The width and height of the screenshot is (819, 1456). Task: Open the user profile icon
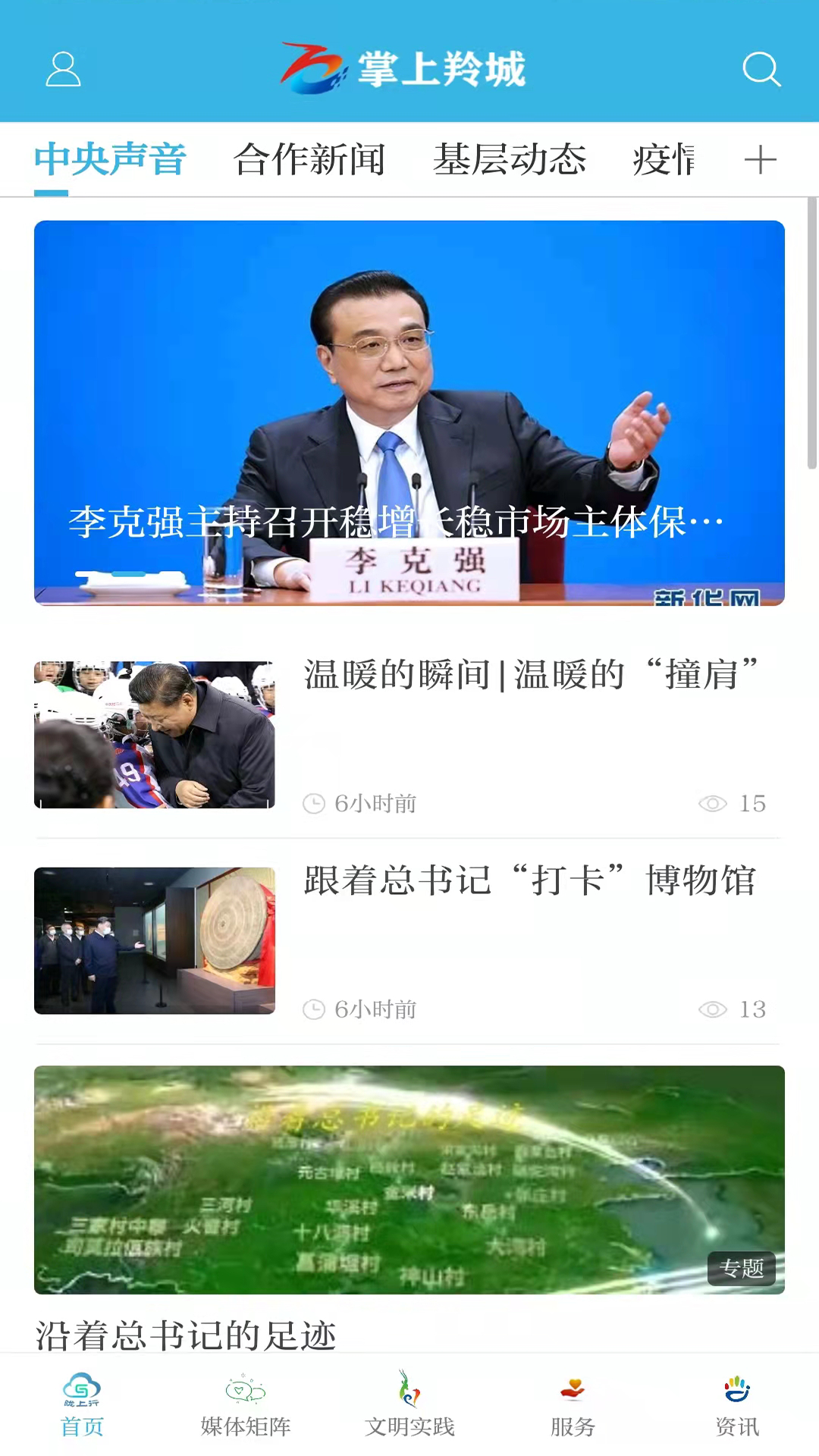point(63,70)
